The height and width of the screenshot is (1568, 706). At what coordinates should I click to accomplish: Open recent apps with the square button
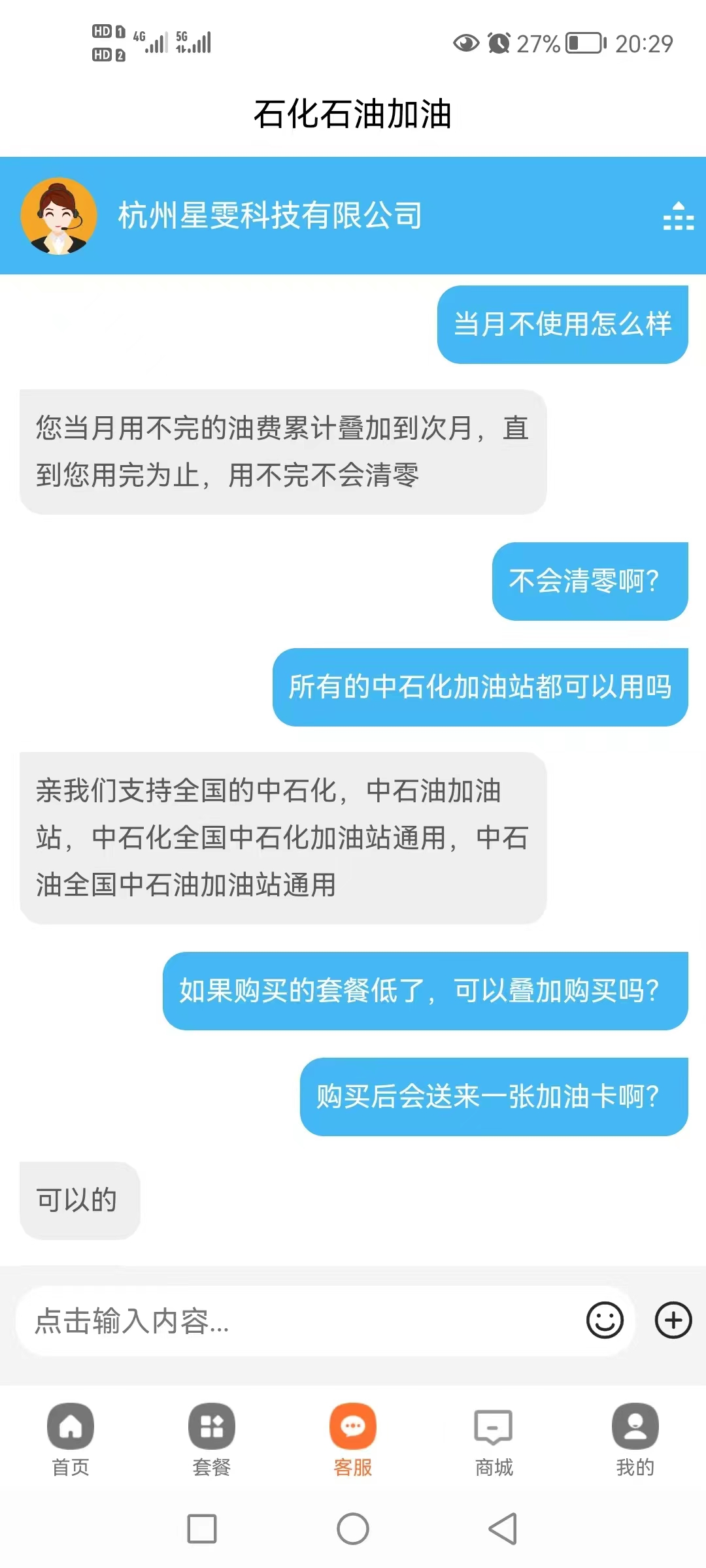point(202,1529)
